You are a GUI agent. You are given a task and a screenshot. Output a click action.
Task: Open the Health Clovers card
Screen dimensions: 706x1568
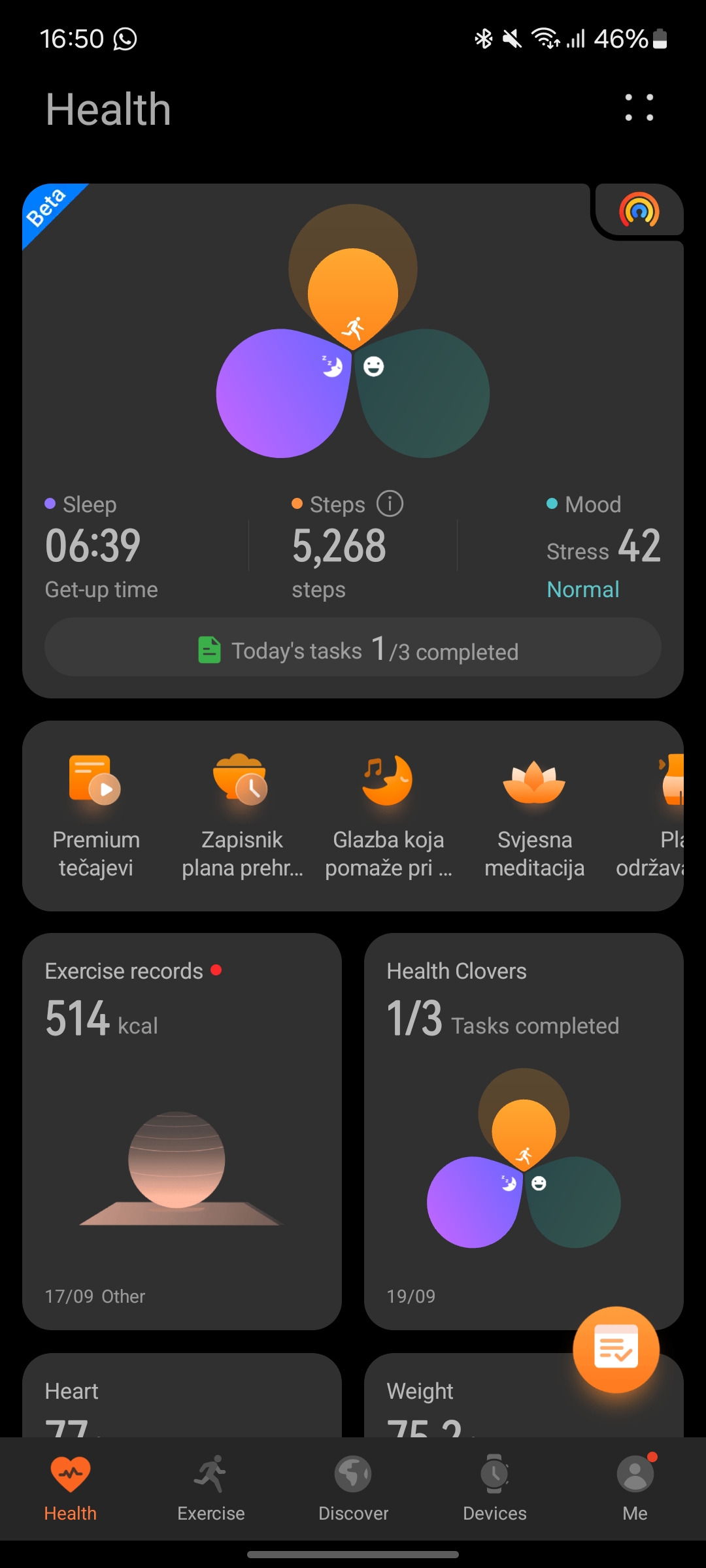click(x=524, y=1131)
